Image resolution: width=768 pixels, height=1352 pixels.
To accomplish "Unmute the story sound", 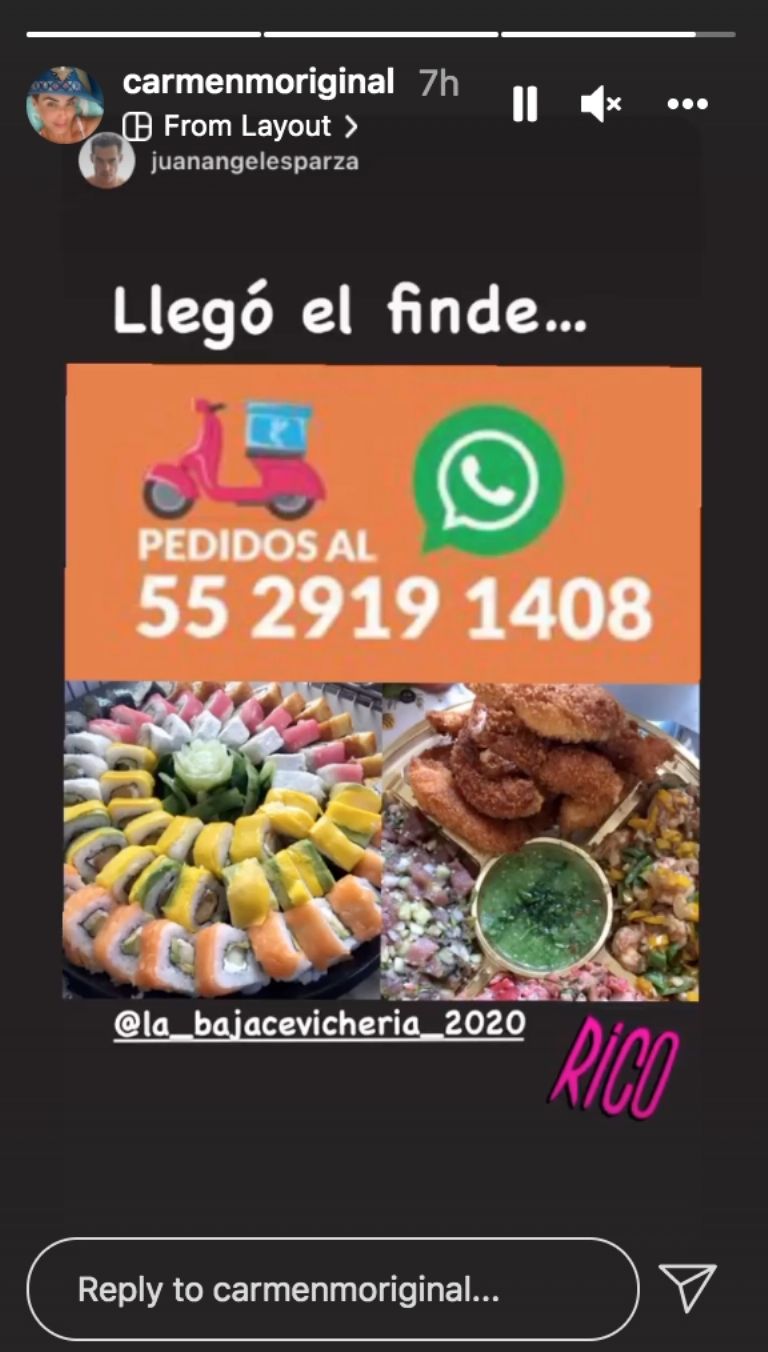I will 601,104.
